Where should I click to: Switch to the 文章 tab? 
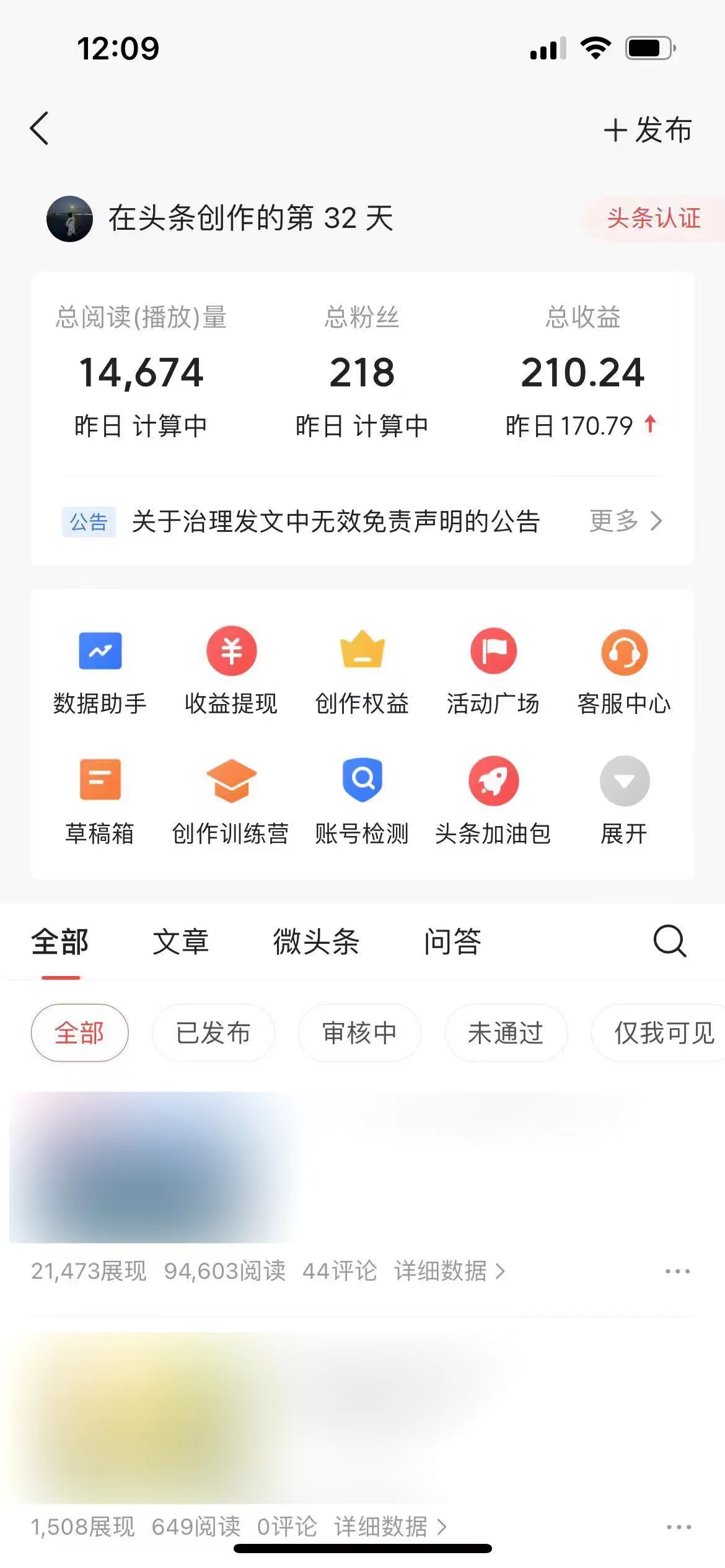point(180,942)
